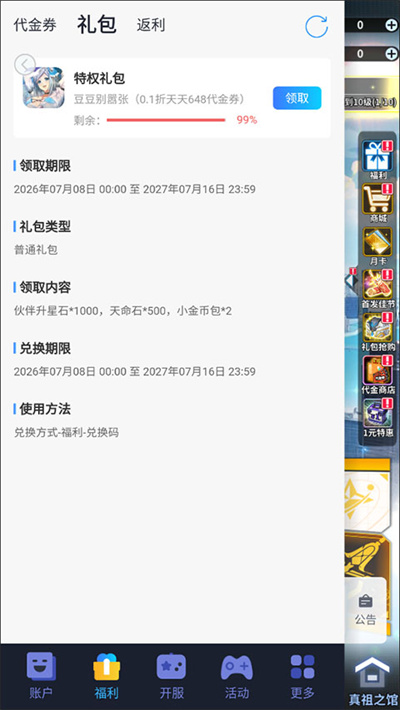Open the 更多 menu
This screenshot has height=710, width=400.
[302, 675]
